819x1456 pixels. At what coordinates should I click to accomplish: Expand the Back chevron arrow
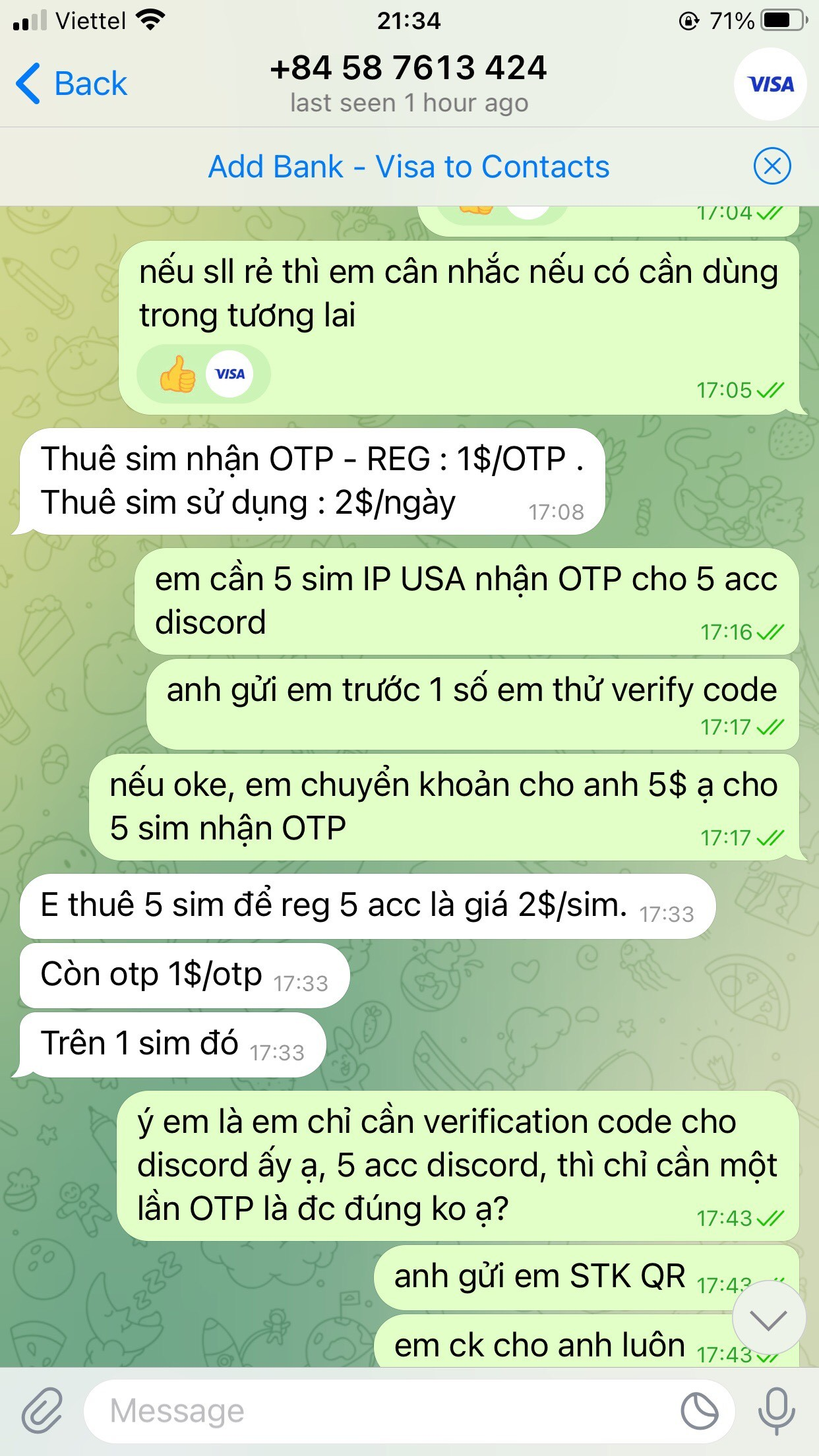[x=26, y=83]
